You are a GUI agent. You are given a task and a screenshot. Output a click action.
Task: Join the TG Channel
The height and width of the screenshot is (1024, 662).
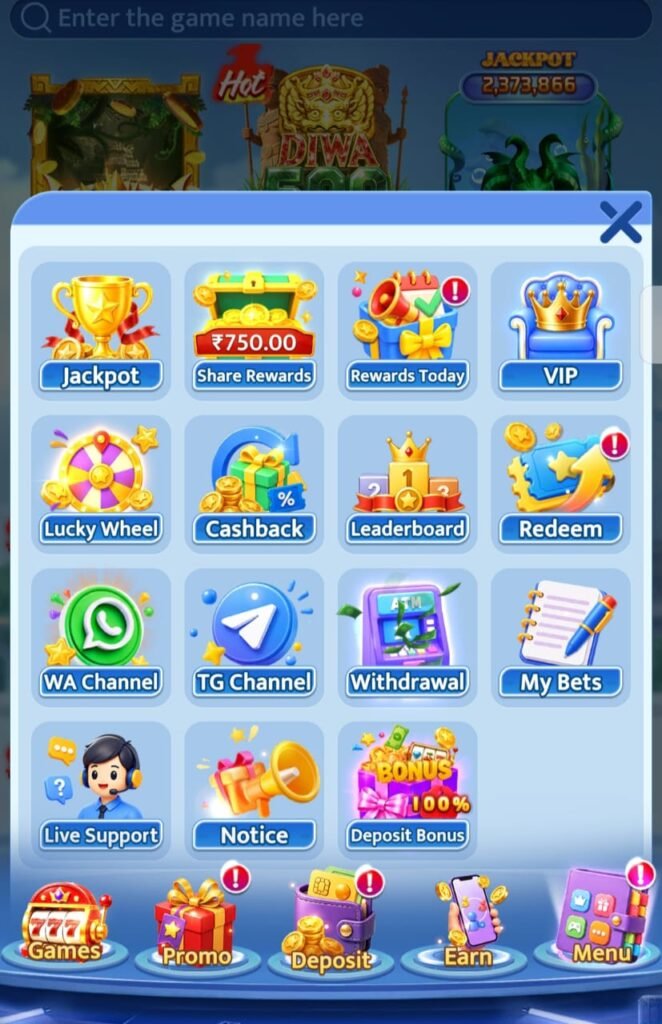[x=254, y=637]
